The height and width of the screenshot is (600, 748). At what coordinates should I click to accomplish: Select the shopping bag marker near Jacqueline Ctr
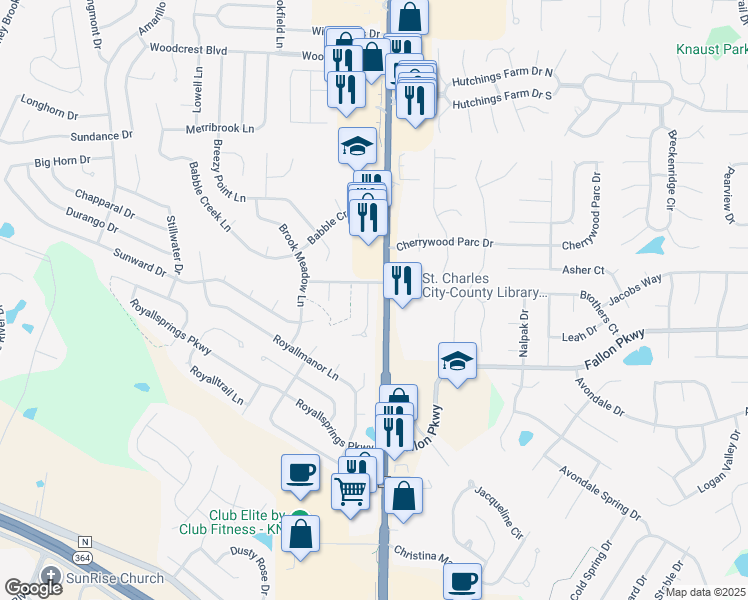coord(403,495)
